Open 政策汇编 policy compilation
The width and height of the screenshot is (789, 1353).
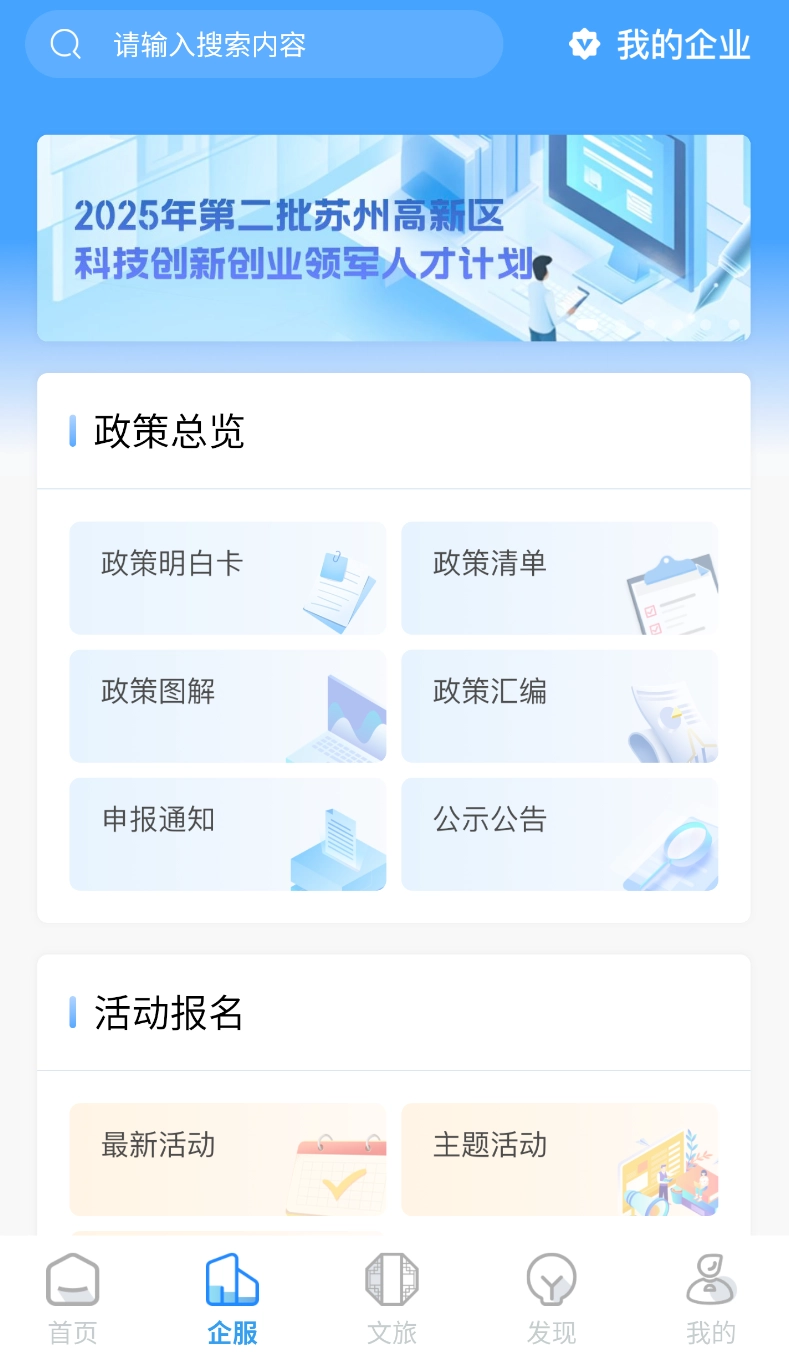(559, 706)
